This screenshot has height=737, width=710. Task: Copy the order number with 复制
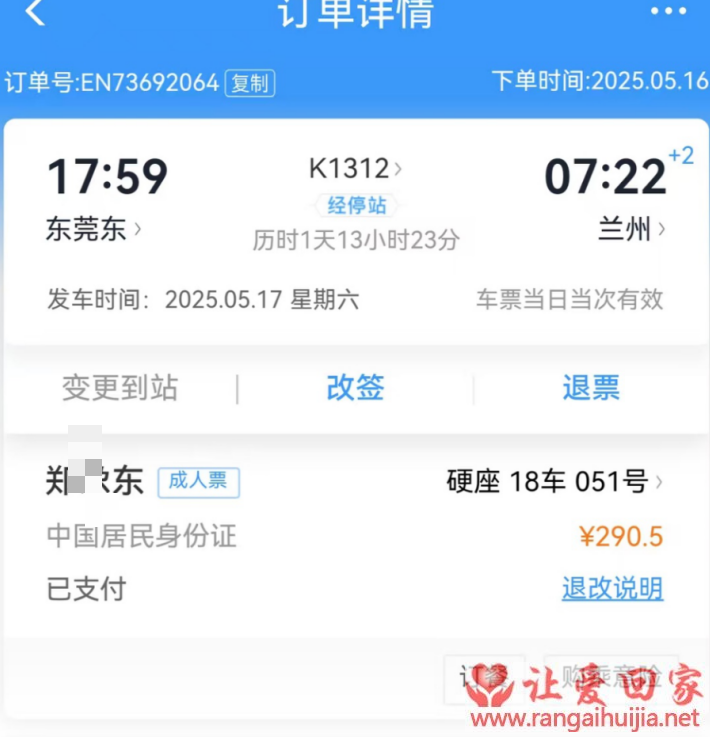(x=250, y=83)
